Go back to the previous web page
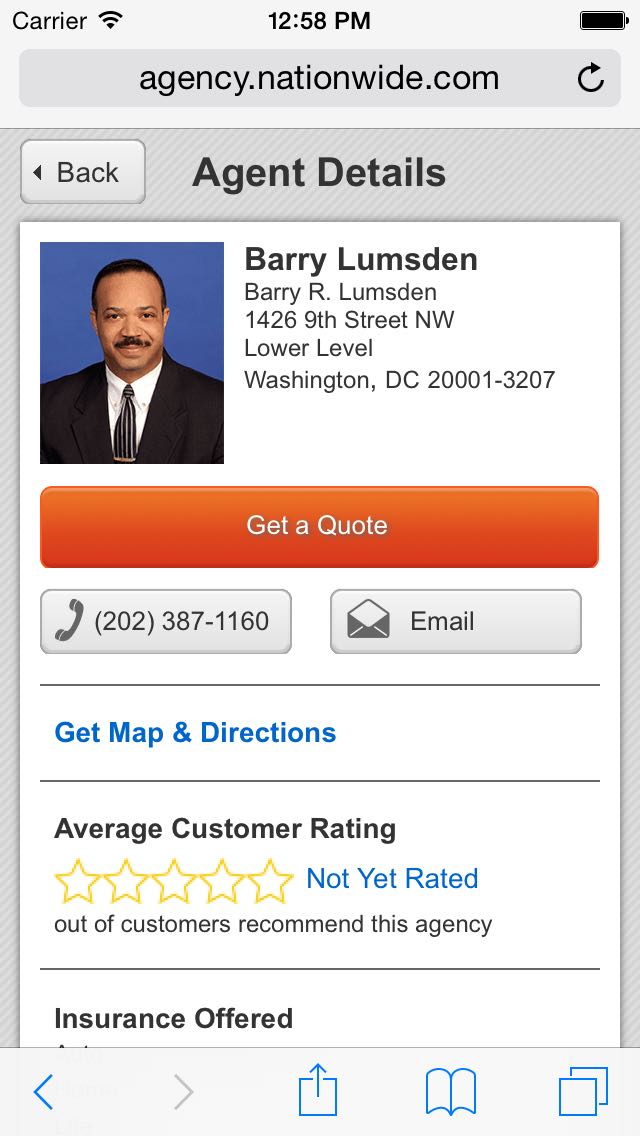 [43, 1092]
